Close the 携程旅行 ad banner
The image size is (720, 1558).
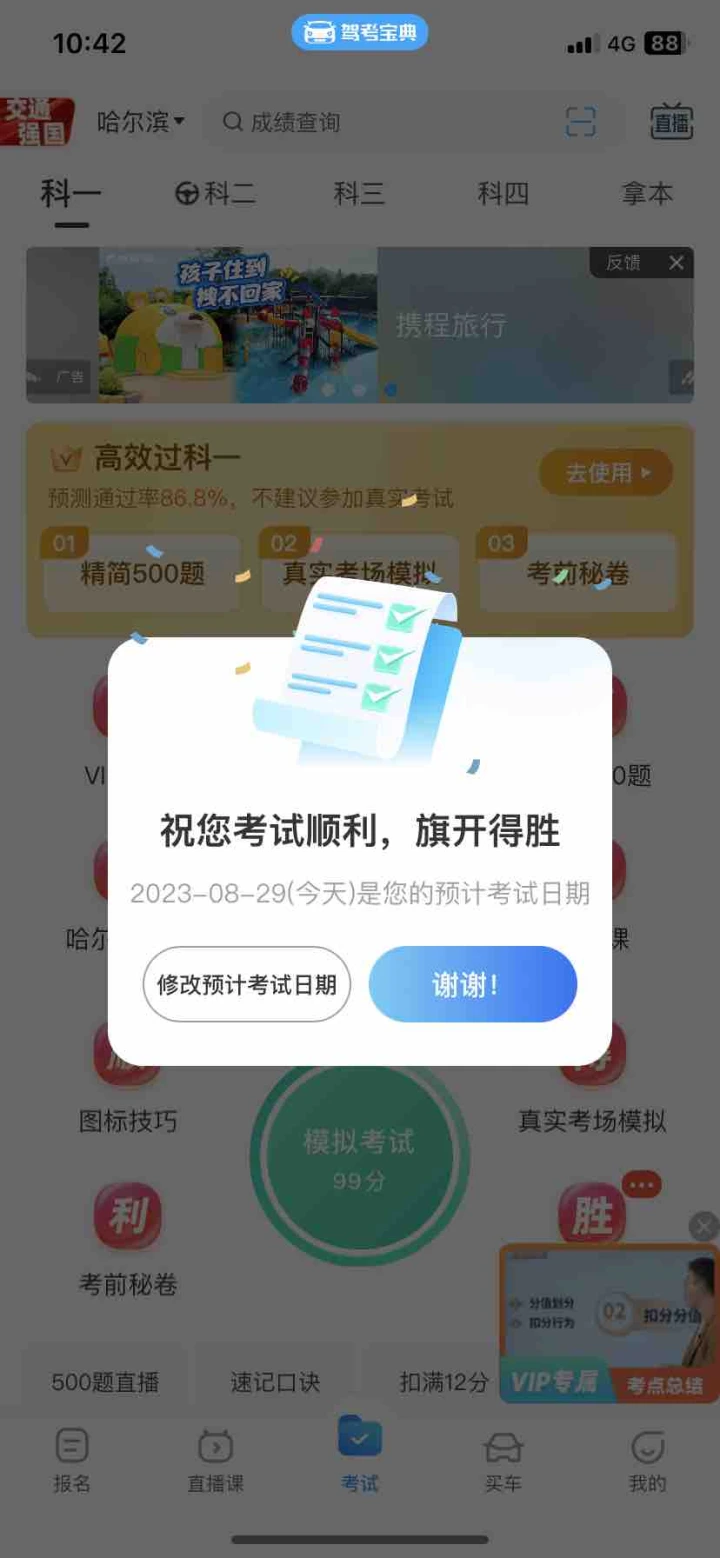click(677, 263)
